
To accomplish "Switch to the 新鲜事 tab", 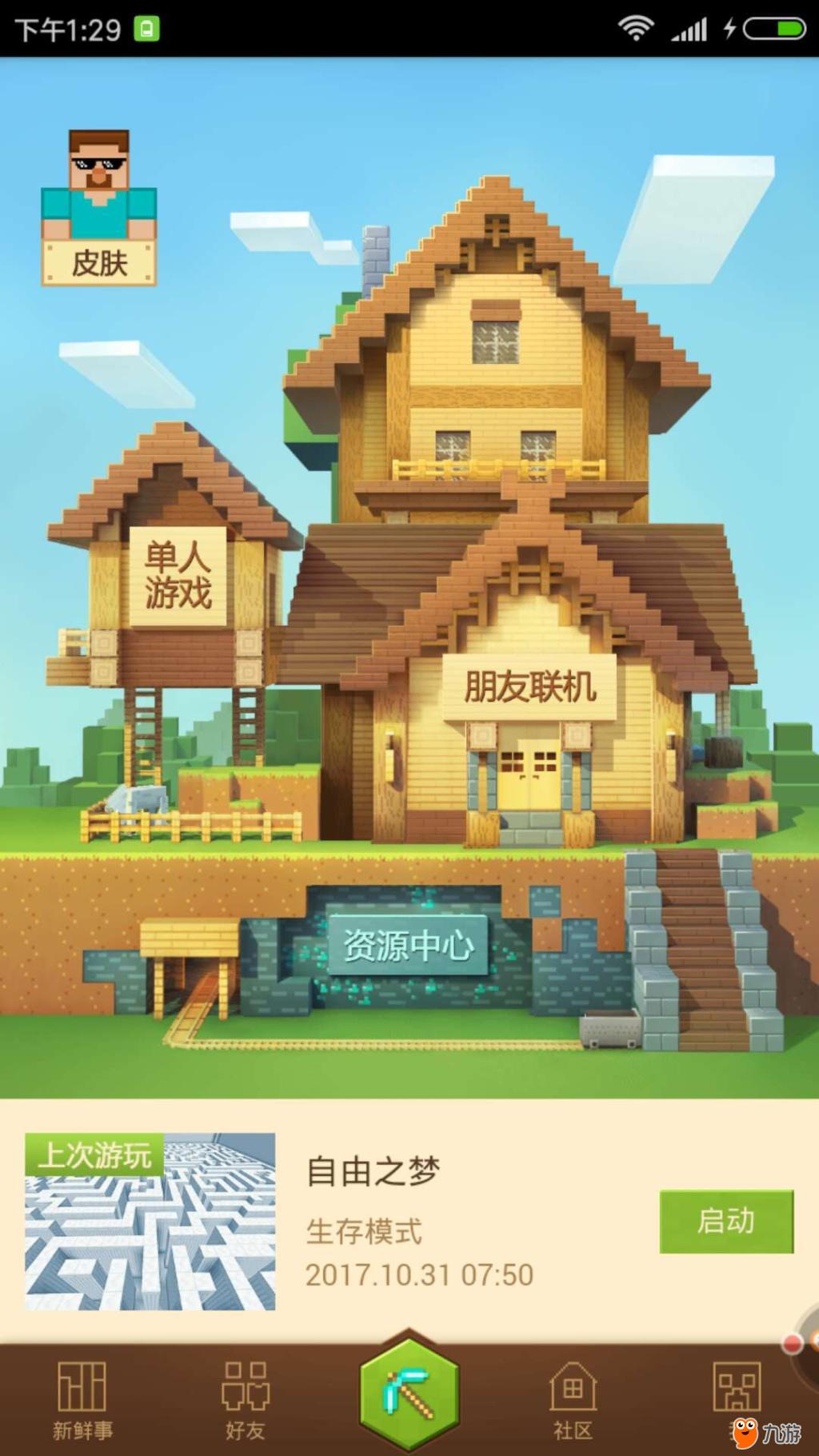I will [x=82, y=1400].
